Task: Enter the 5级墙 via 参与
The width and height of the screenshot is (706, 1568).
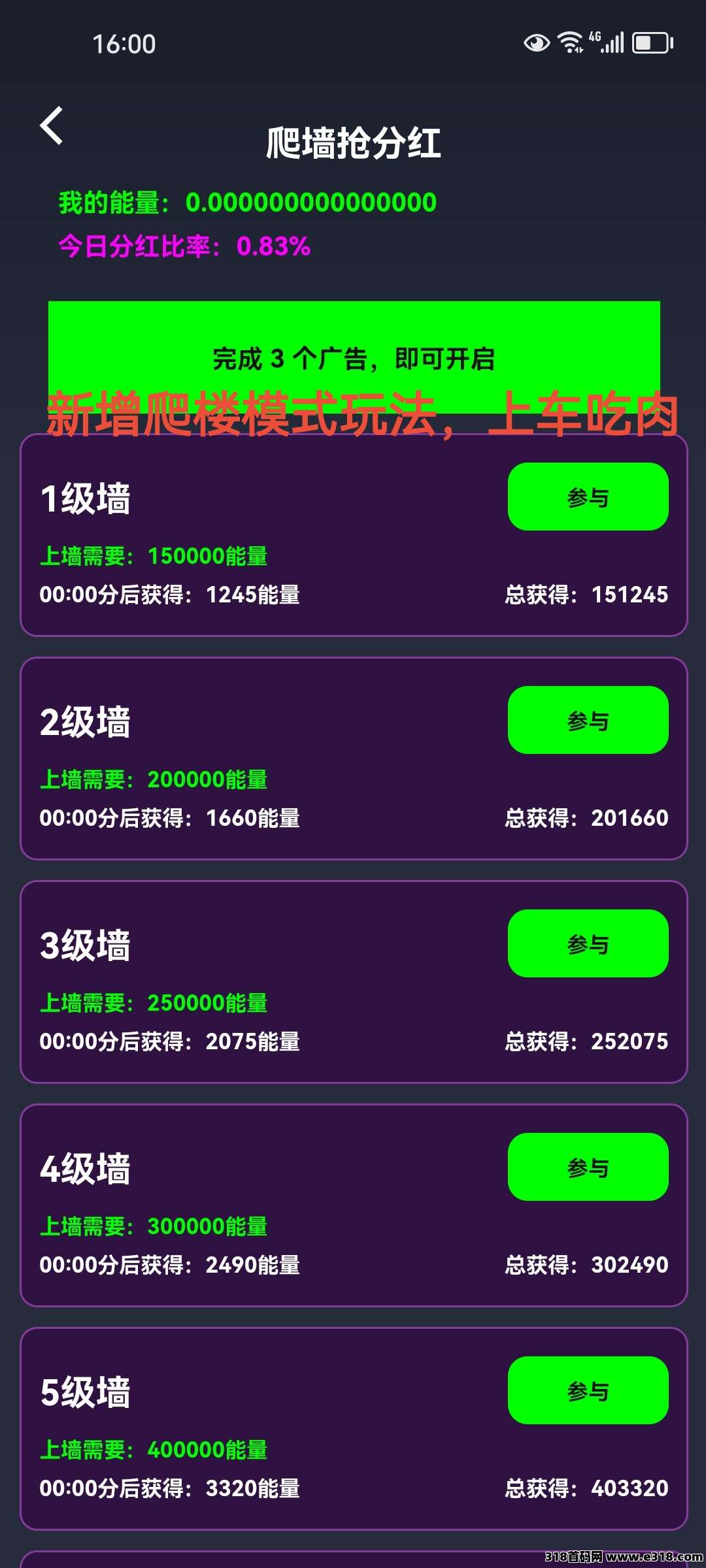Action: (x=588, y=1390)
